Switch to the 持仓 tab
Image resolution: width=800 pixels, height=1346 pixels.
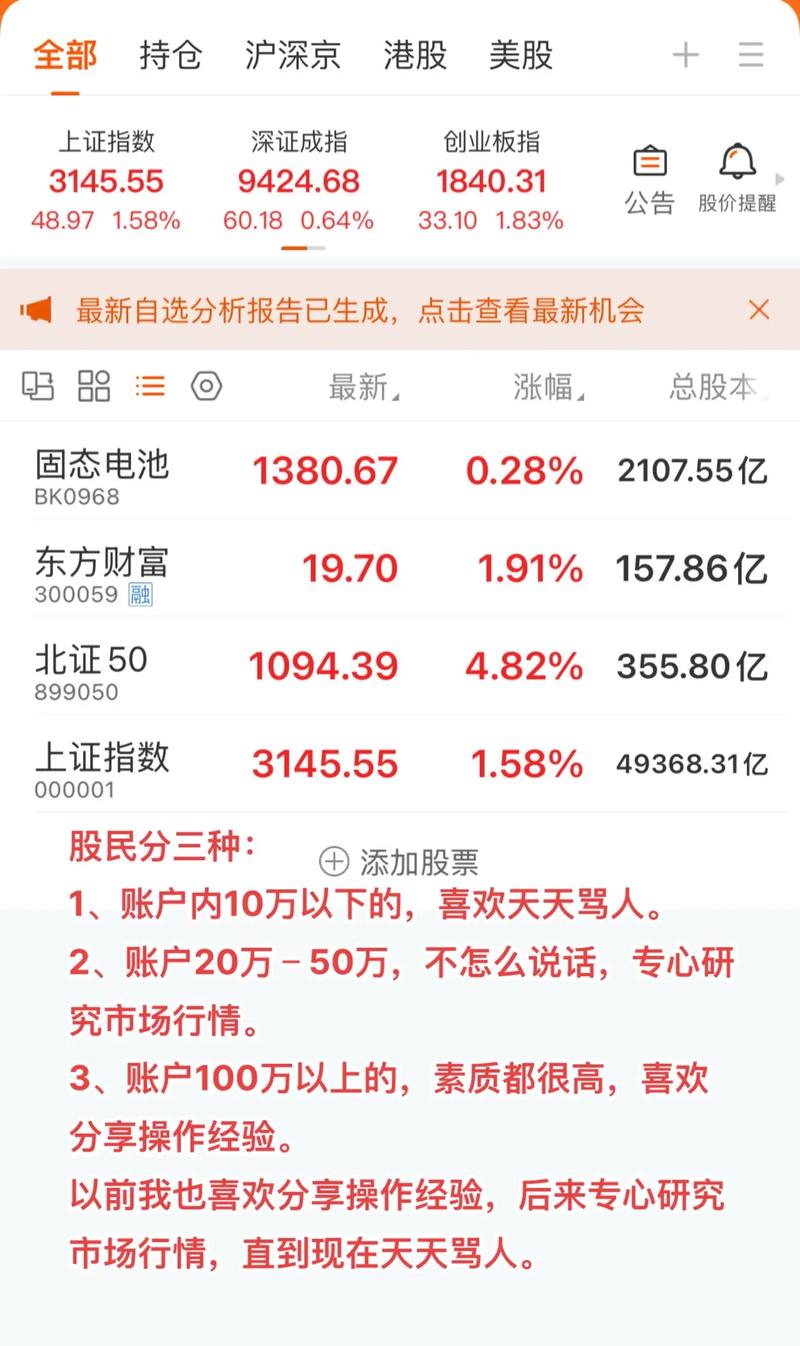[x=169, y=56]
